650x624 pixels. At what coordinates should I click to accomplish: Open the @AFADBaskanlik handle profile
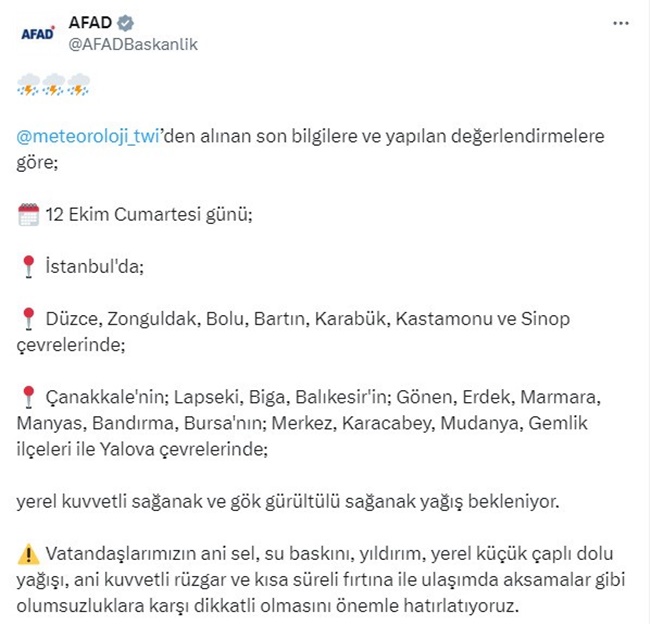pos(132,44)
